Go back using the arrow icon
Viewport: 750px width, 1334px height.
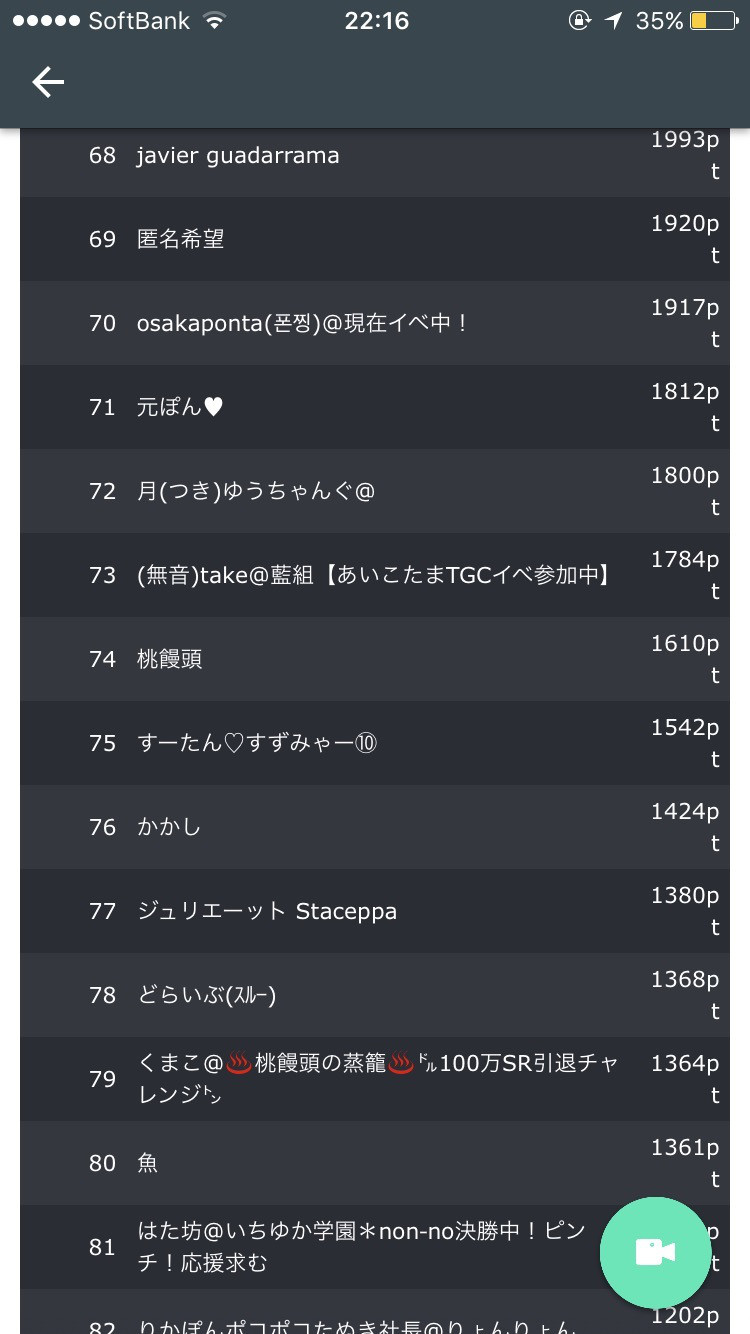point(48,82)
